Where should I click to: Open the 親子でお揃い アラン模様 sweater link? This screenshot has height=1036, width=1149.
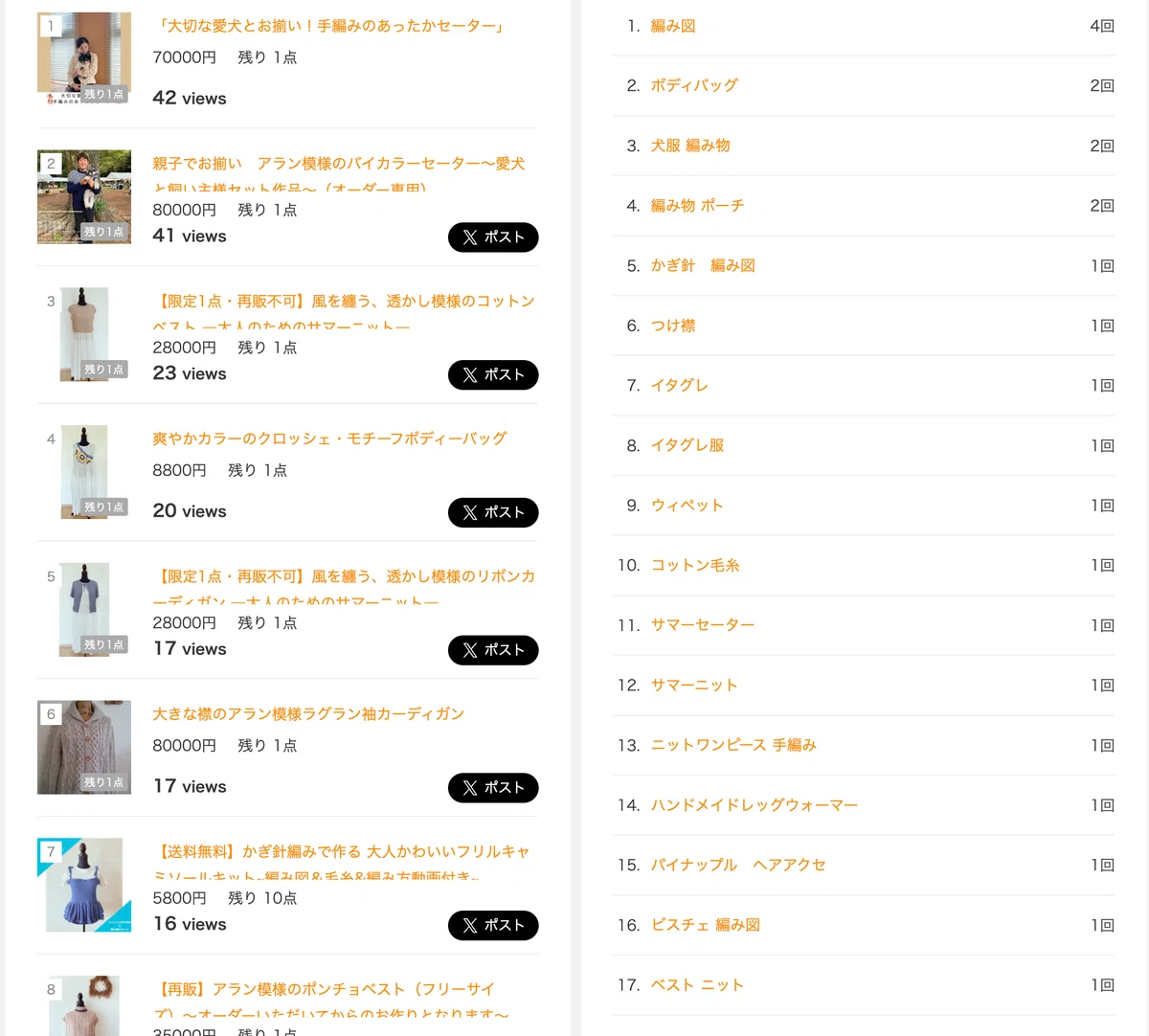point(339,172)
